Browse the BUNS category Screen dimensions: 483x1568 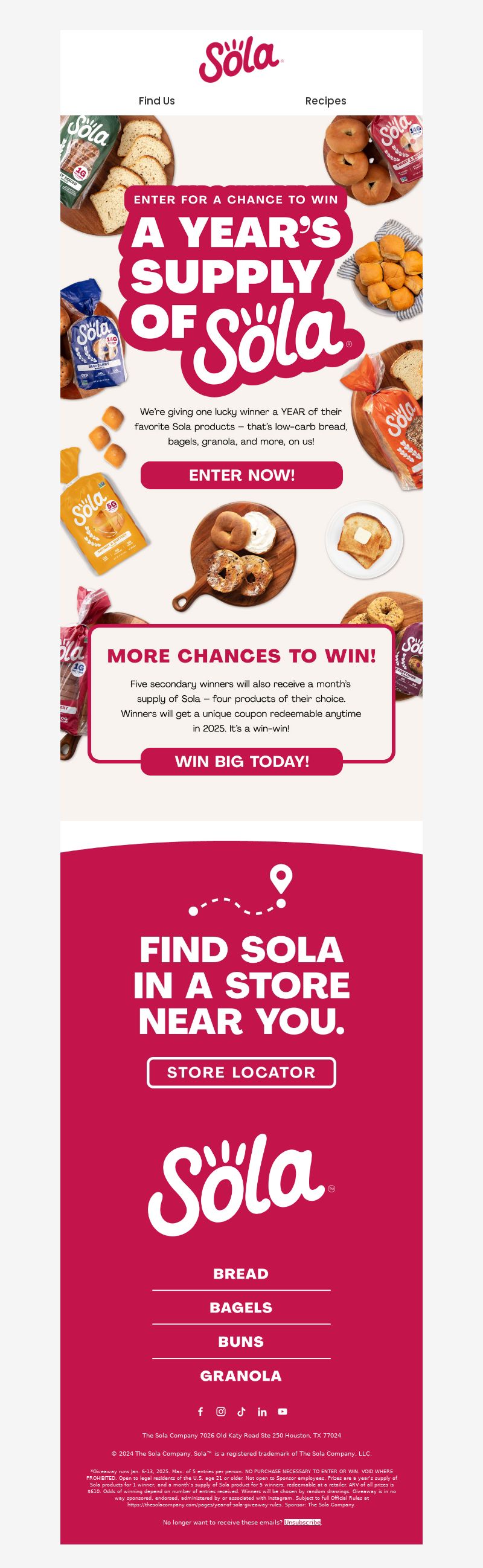pyautogui.click(x=241, y=1341)
